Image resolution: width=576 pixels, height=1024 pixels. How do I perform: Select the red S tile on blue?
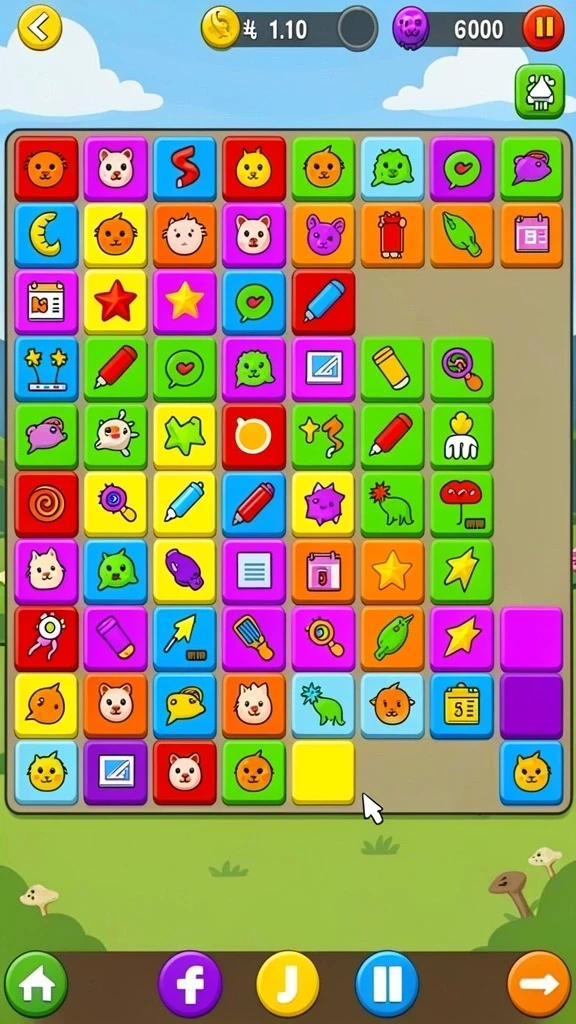coord(185,168)
